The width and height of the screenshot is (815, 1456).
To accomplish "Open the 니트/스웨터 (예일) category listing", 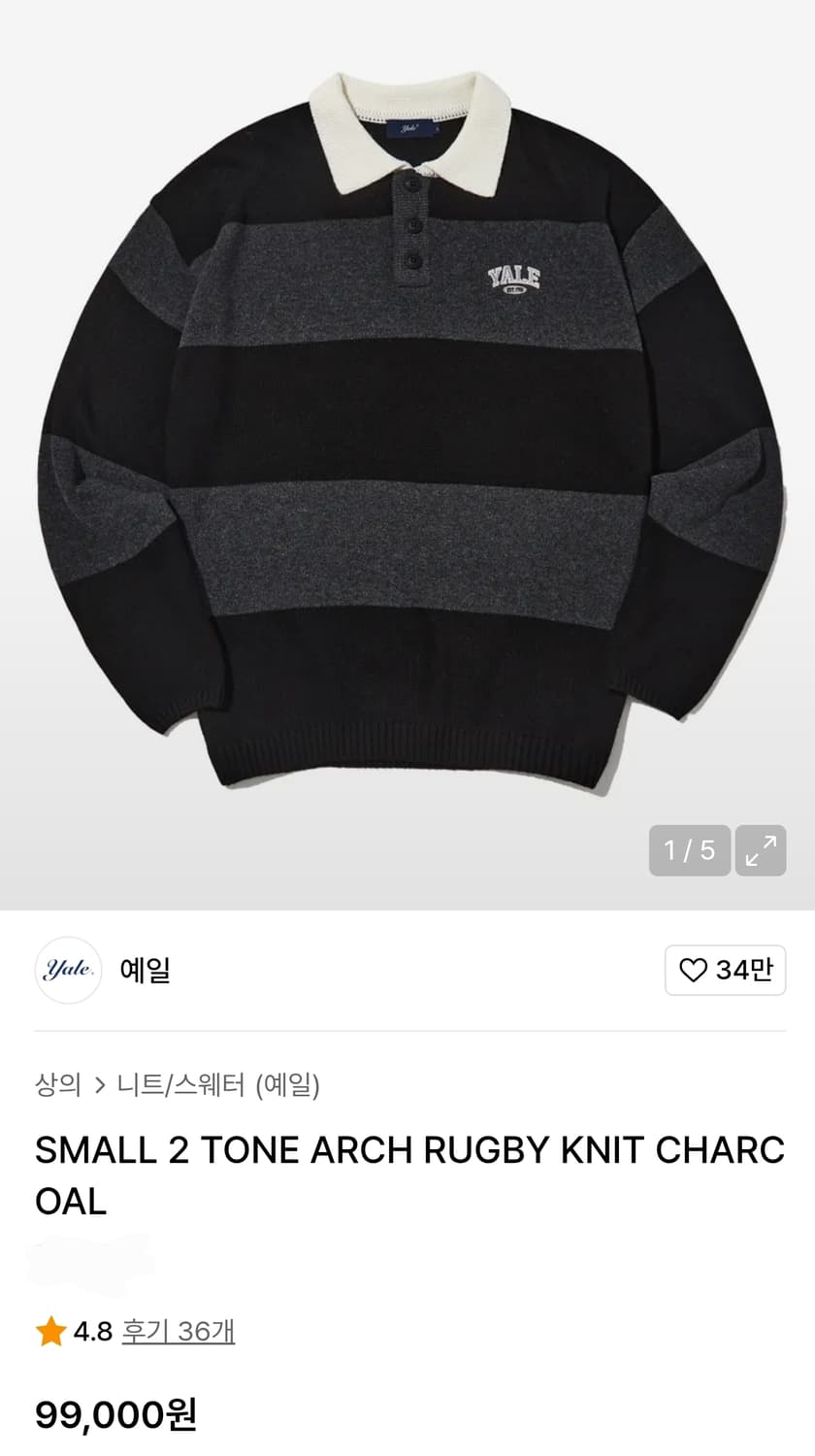I will point(220,1087).
